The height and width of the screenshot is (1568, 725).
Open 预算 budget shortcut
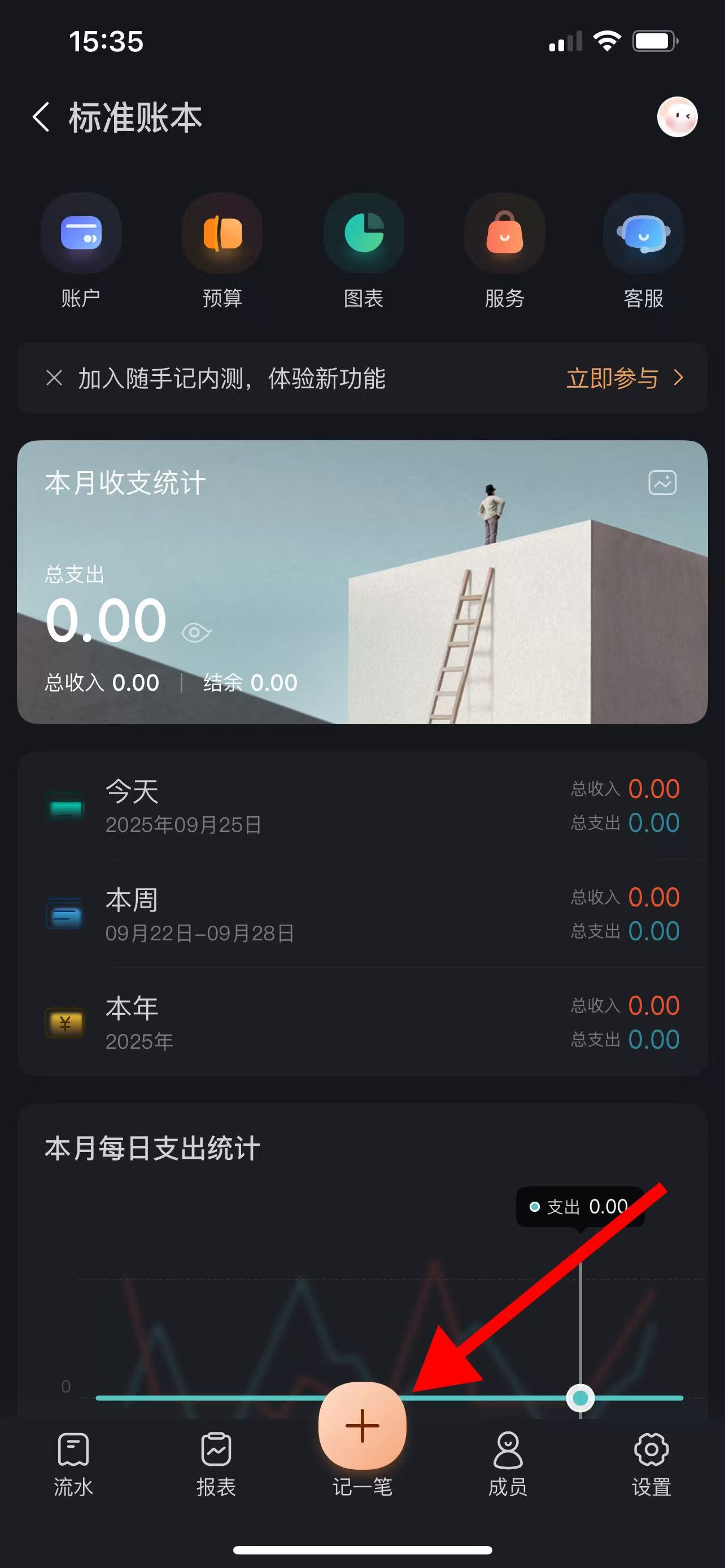[222, 251]
